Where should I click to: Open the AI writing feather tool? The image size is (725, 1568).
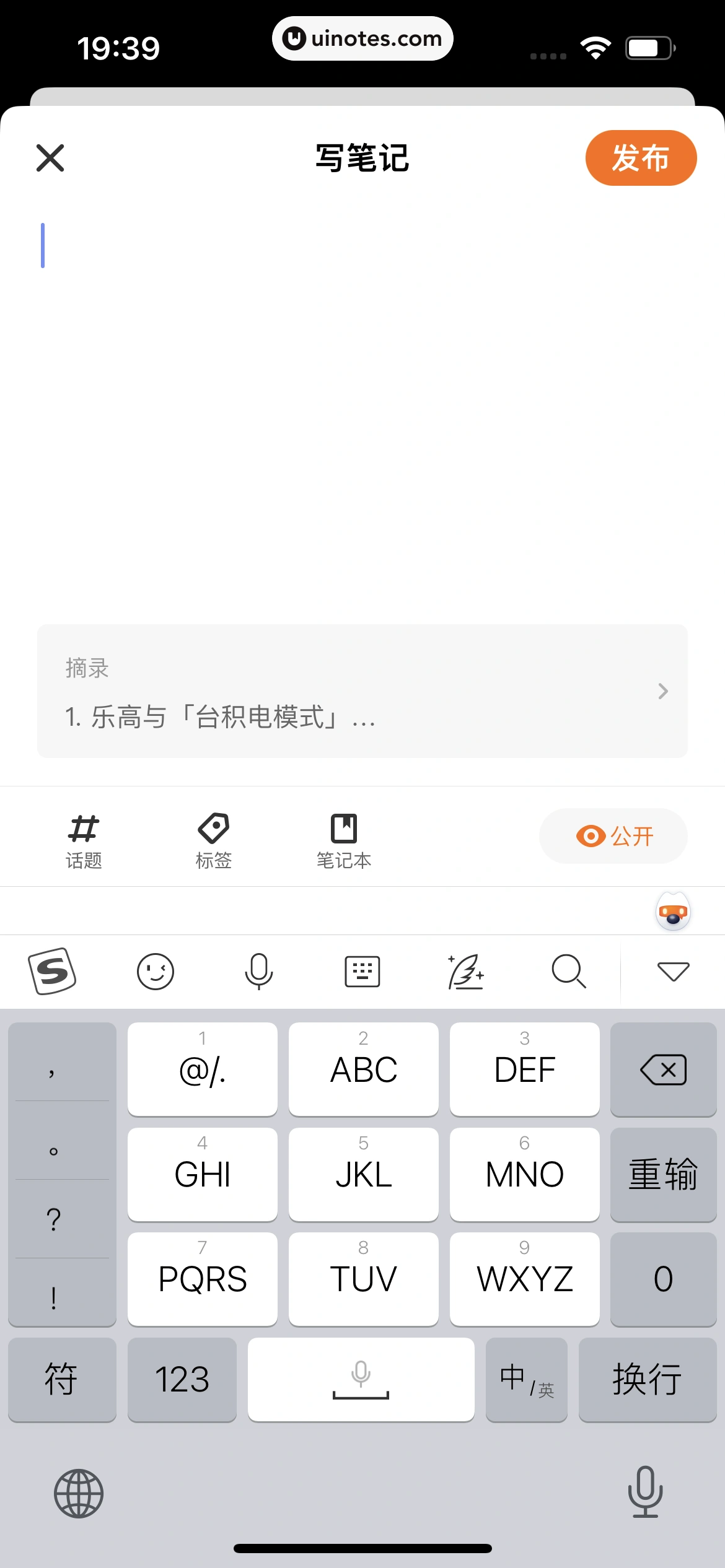point(466,971)
